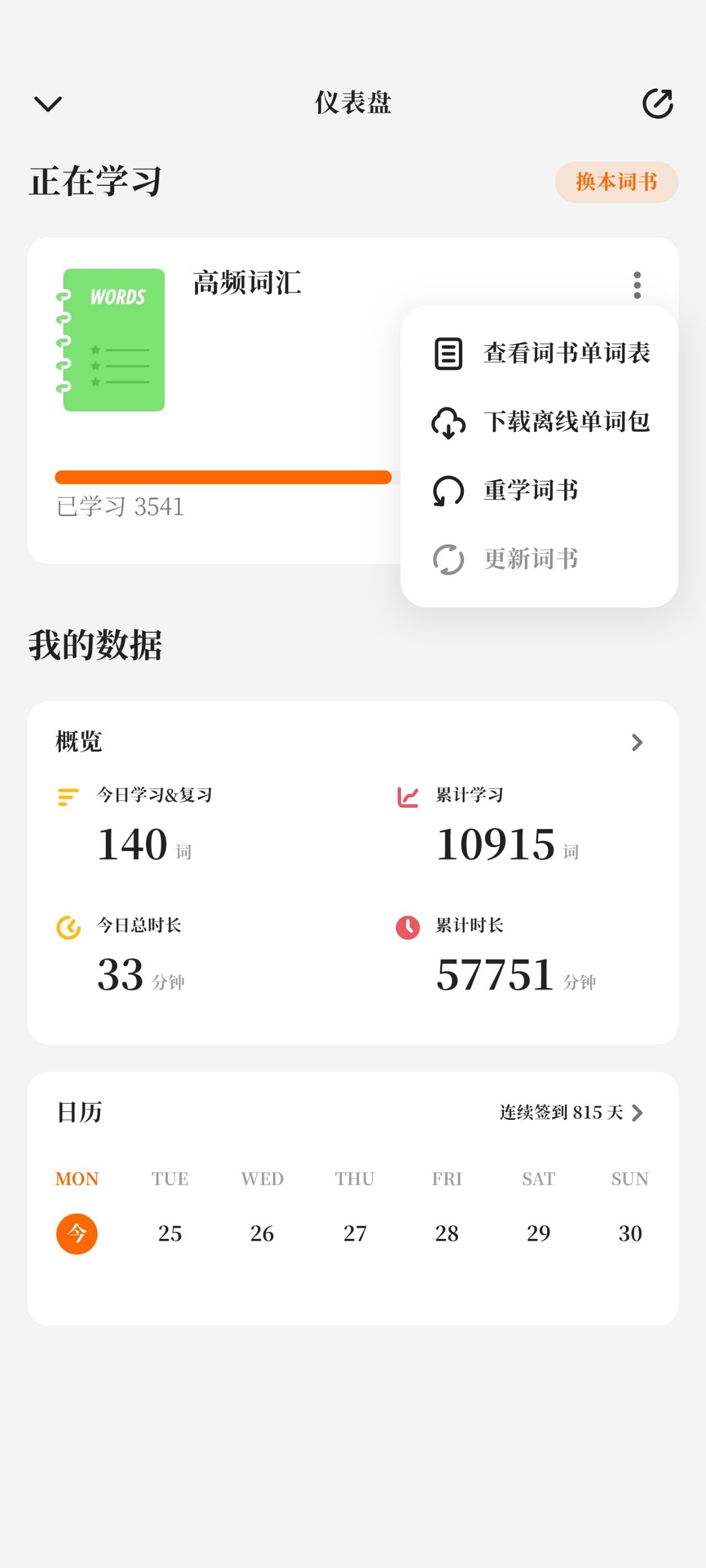
Task: Open the 高频词汇 word book cover
Action: coord(110,340)
